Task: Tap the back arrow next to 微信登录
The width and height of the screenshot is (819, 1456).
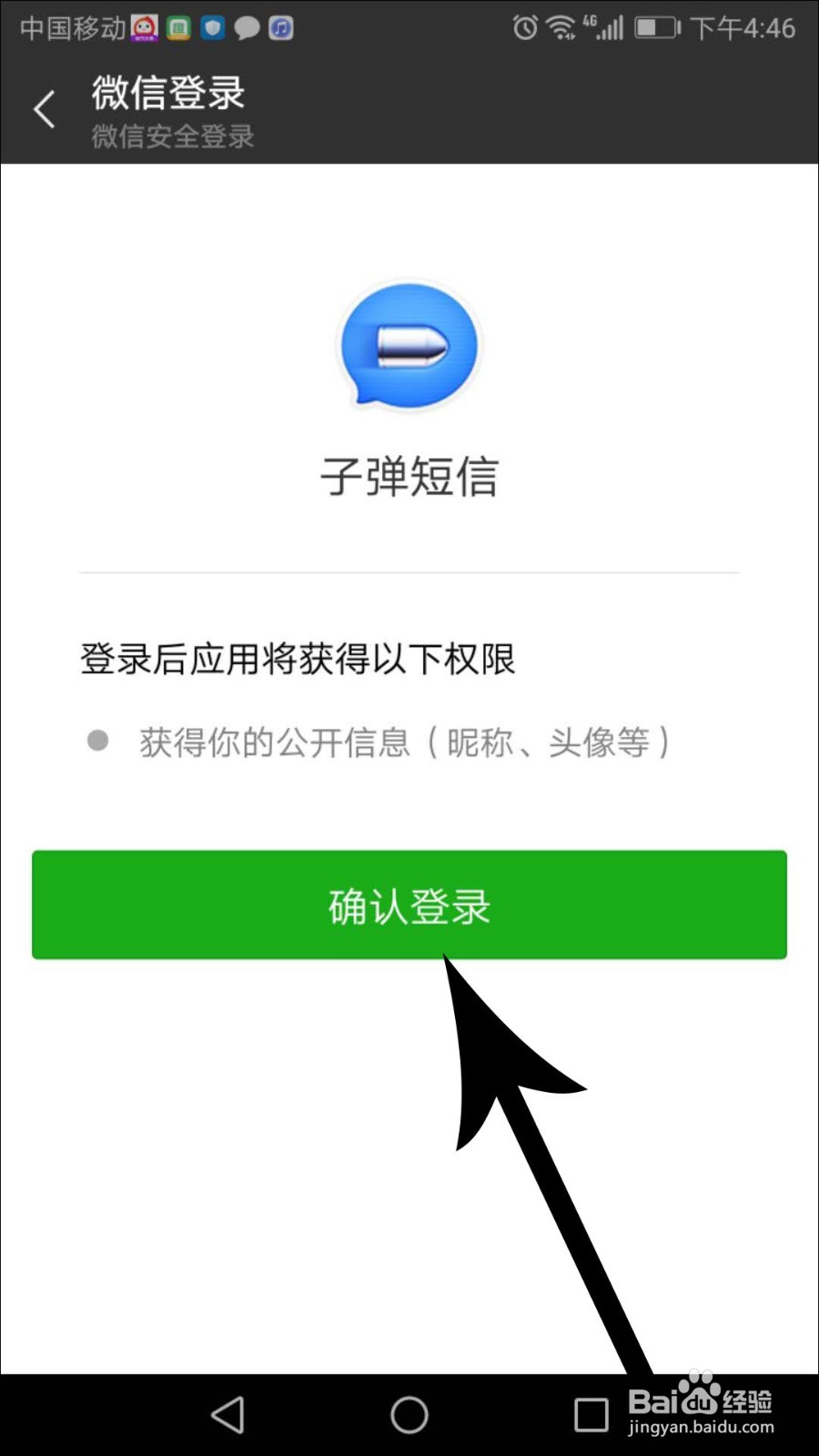Action: click(44, 108)
